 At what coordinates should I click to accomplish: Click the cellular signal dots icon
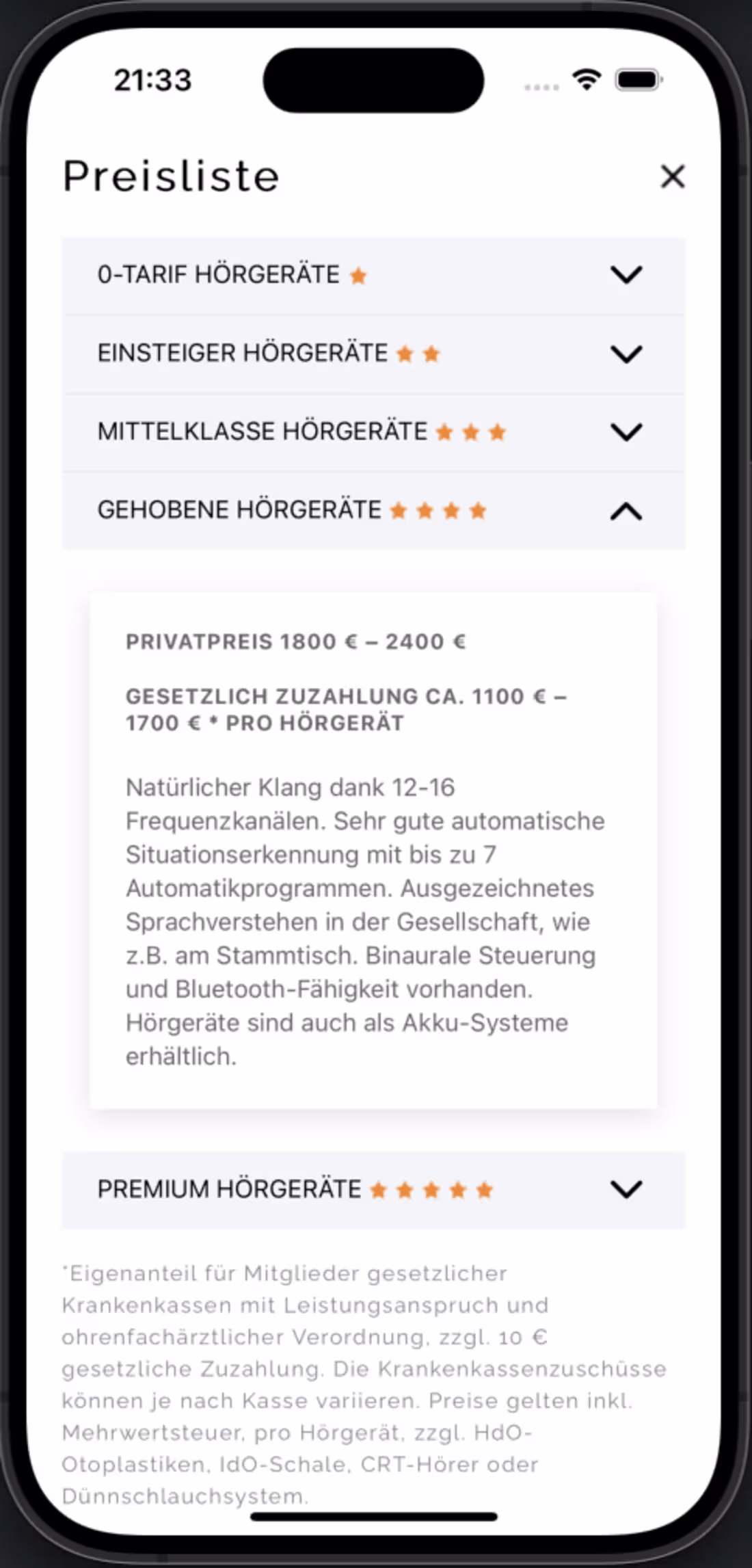[x=540, y=85]
